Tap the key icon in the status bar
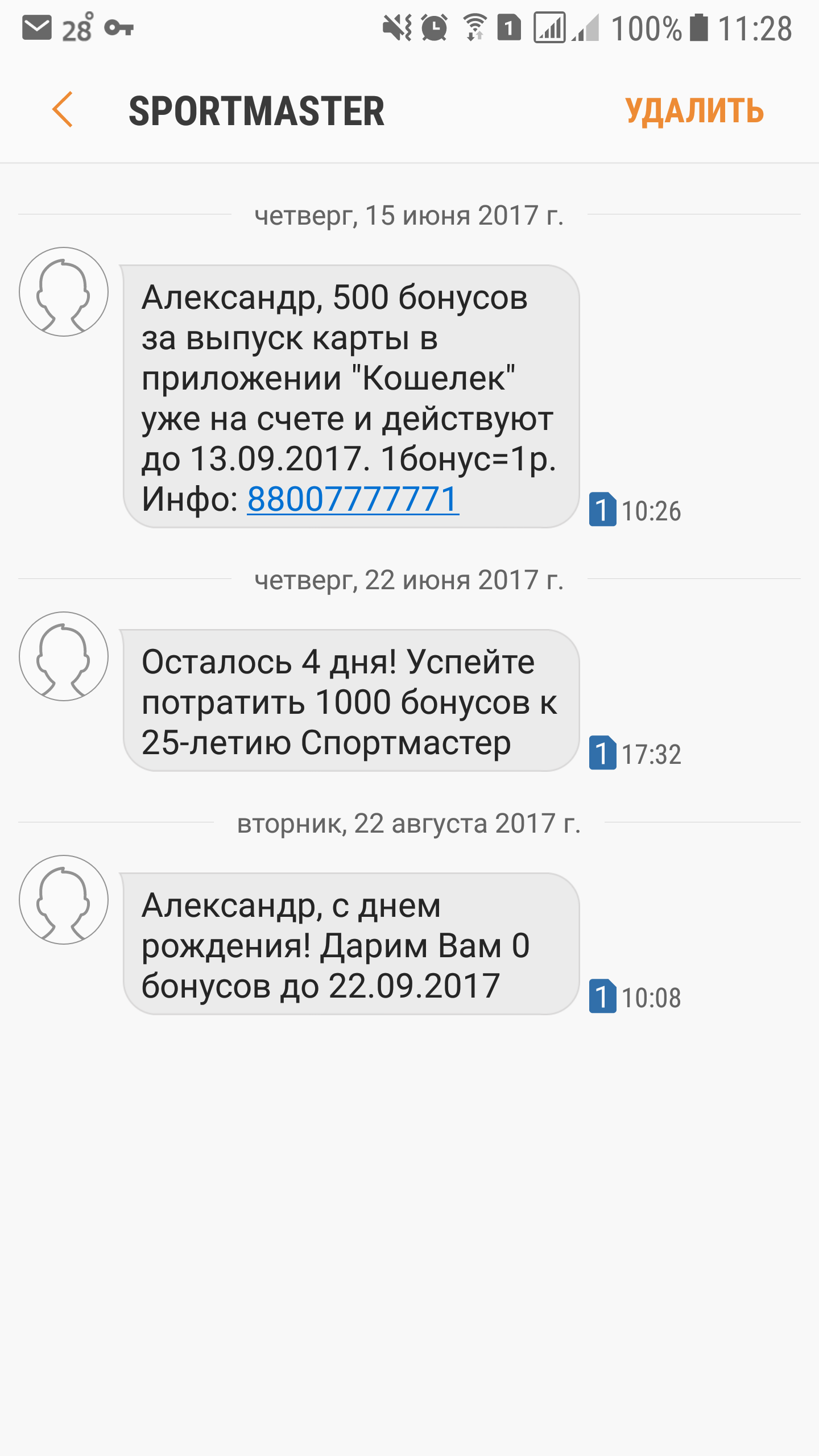The width and height of the screenshot is (819, 1456). tap(118, 28)
